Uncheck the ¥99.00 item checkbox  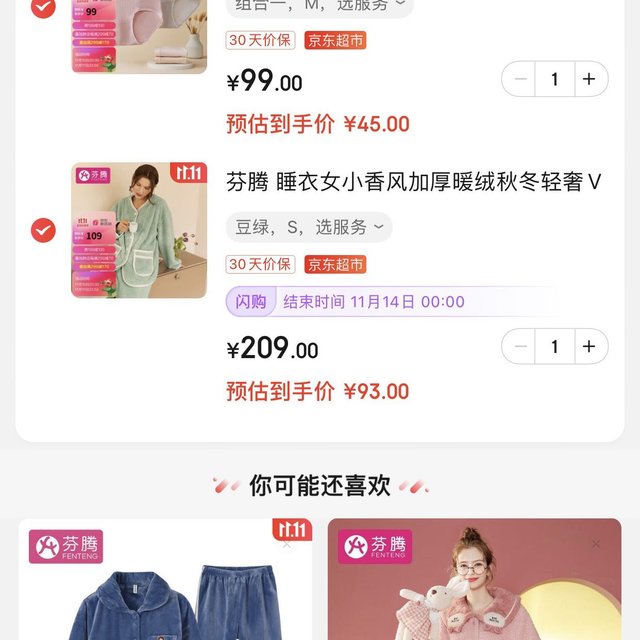click(43, 7)
